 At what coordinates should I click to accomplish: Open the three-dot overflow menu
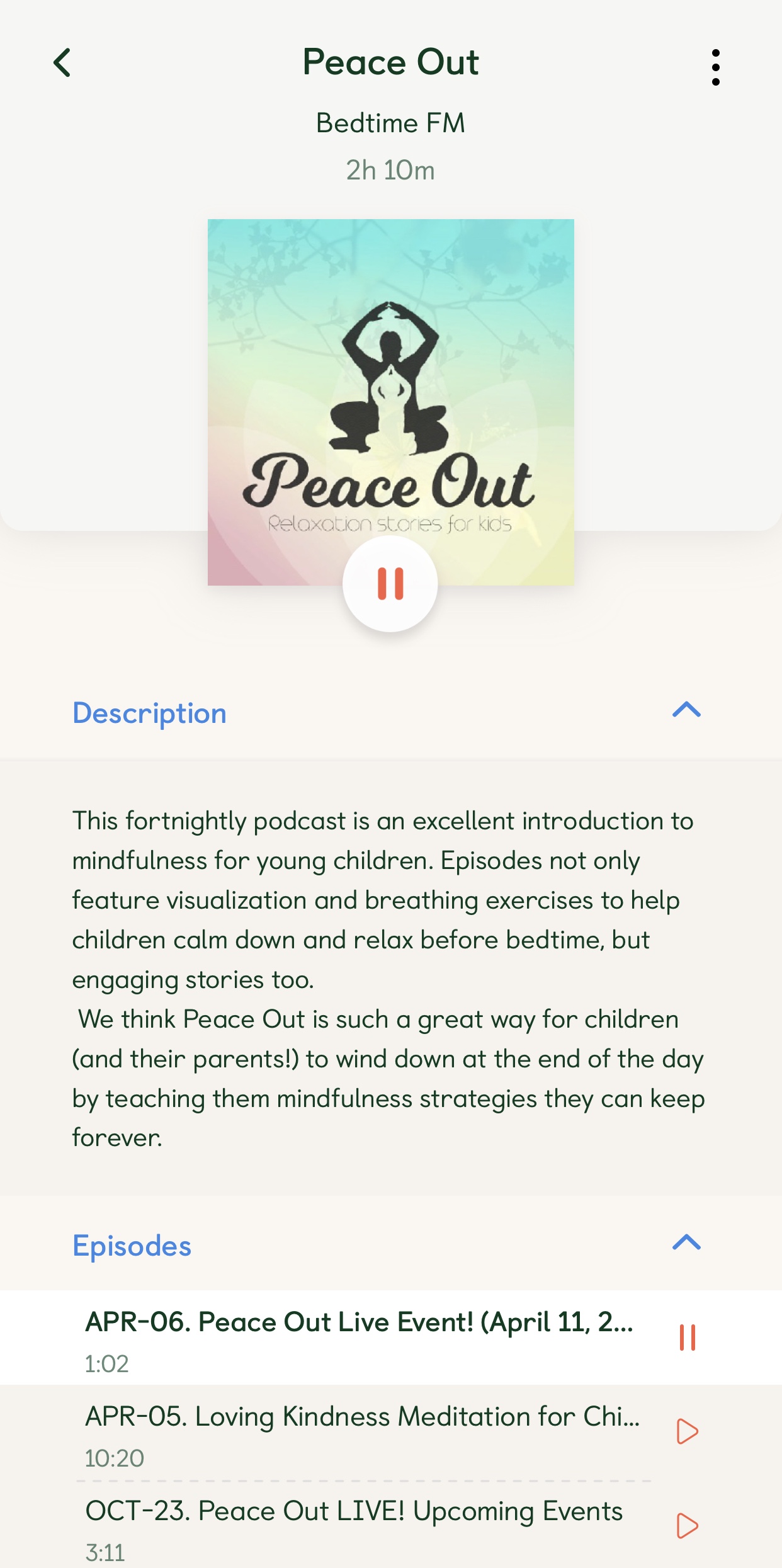click(715, 67)
